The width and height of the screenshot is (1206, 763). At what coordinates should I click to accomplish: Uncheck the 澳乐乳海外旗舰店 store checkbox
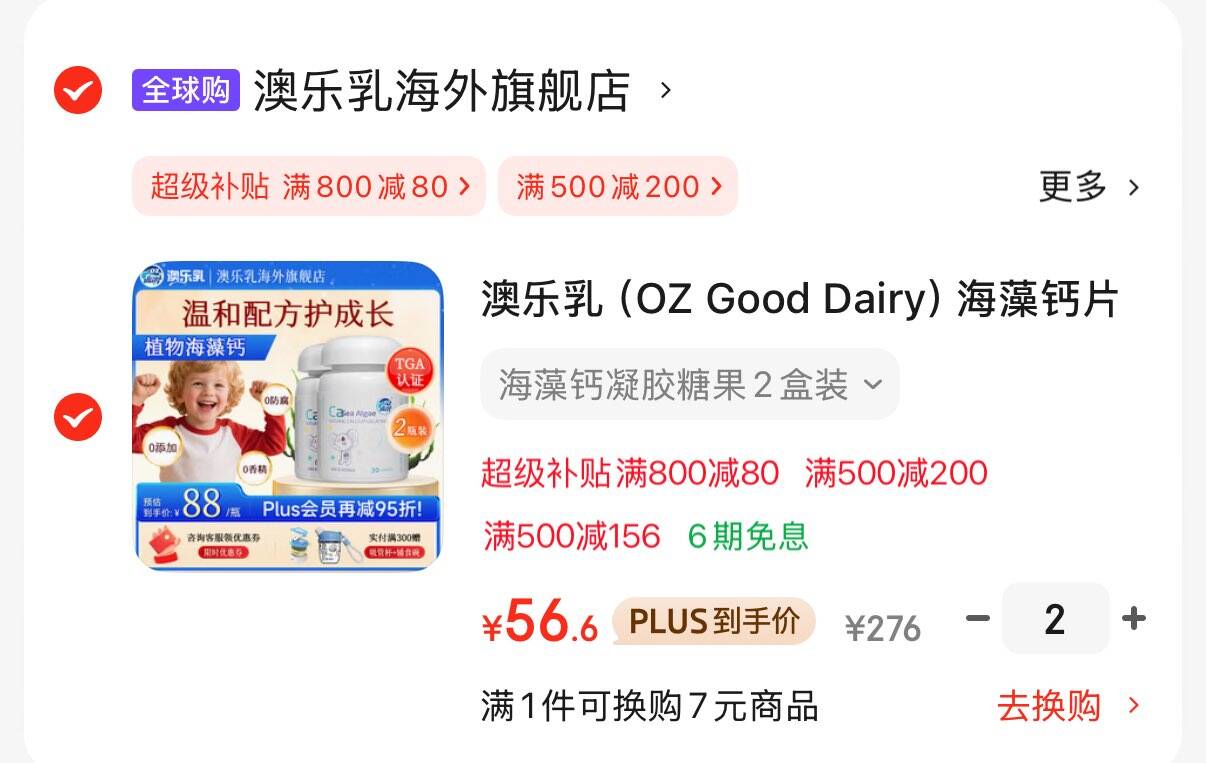pyautogui.click(x=77, y=91)
